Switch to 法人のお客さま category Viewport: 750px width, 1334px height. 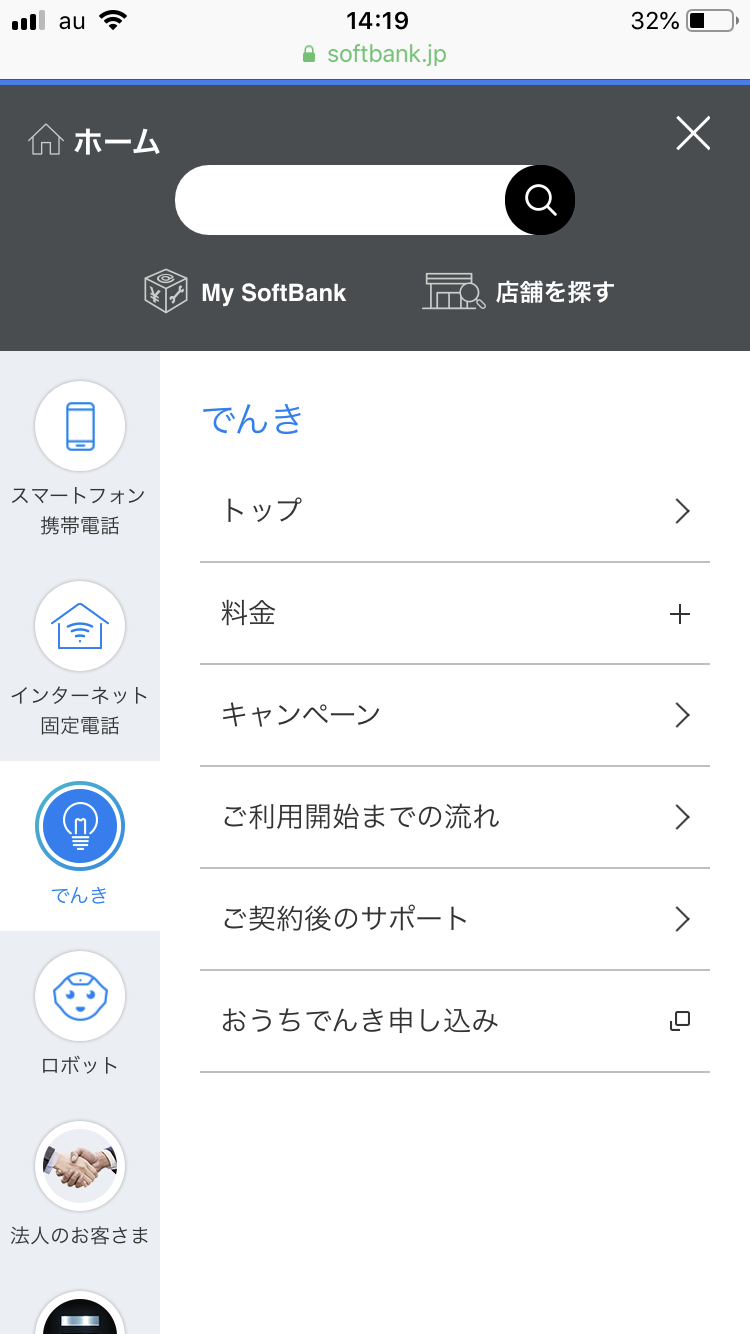pyautogui.click(x=80, y=1182)
